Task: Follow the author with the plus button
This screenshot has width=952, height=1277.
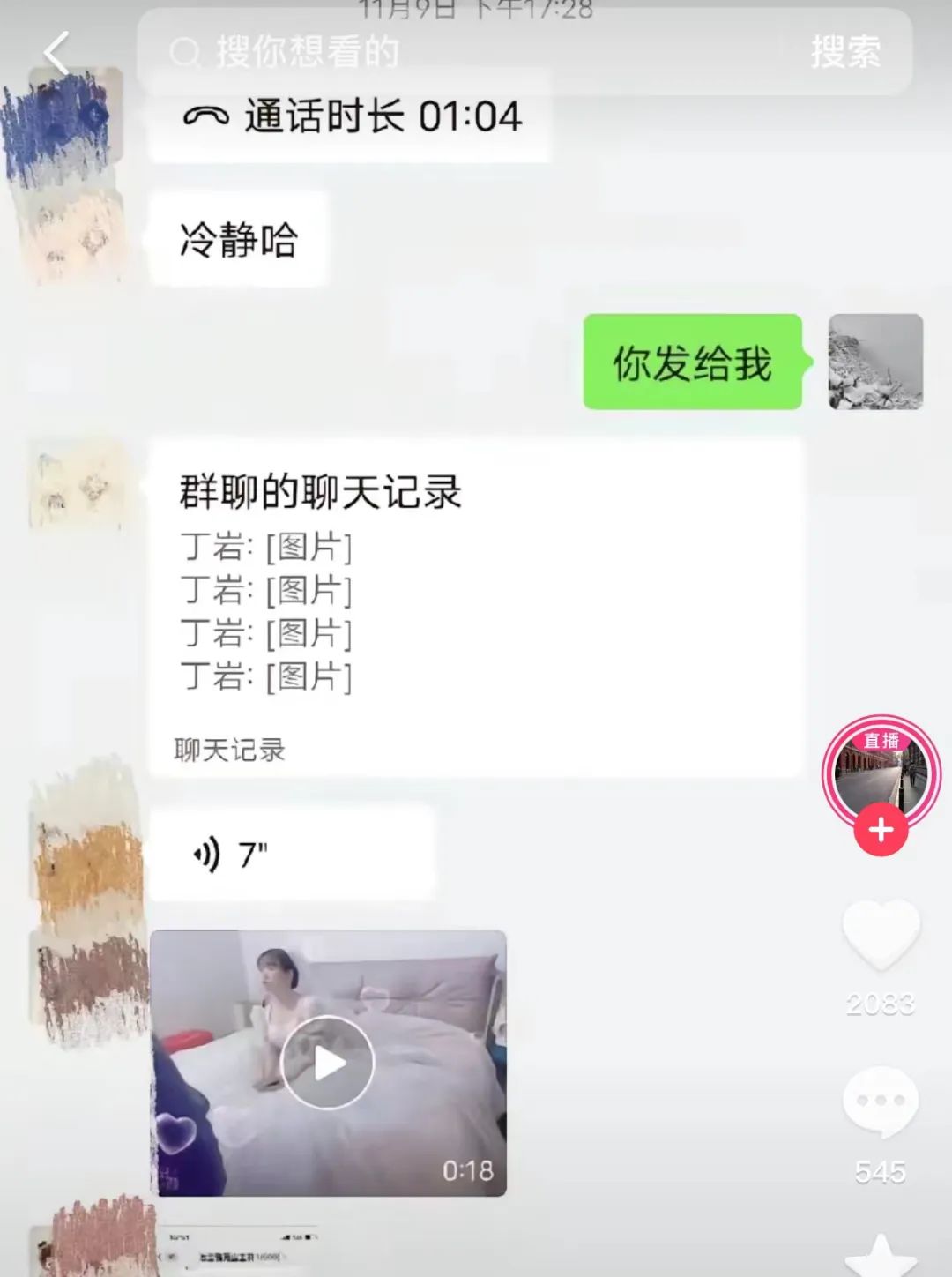Action: (x=880, y=831)
